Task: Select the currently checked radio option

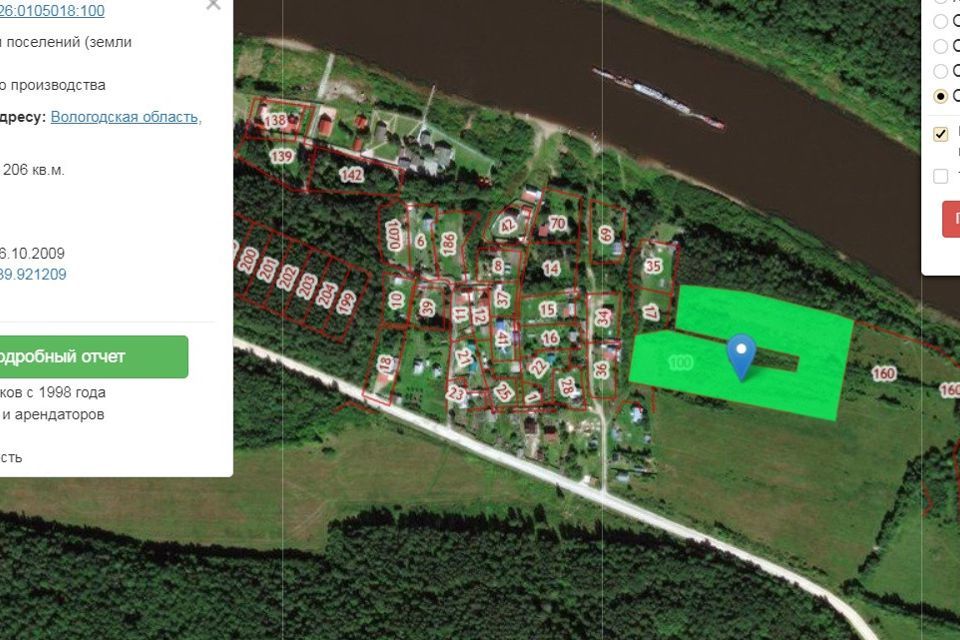Action: (940, 96)
